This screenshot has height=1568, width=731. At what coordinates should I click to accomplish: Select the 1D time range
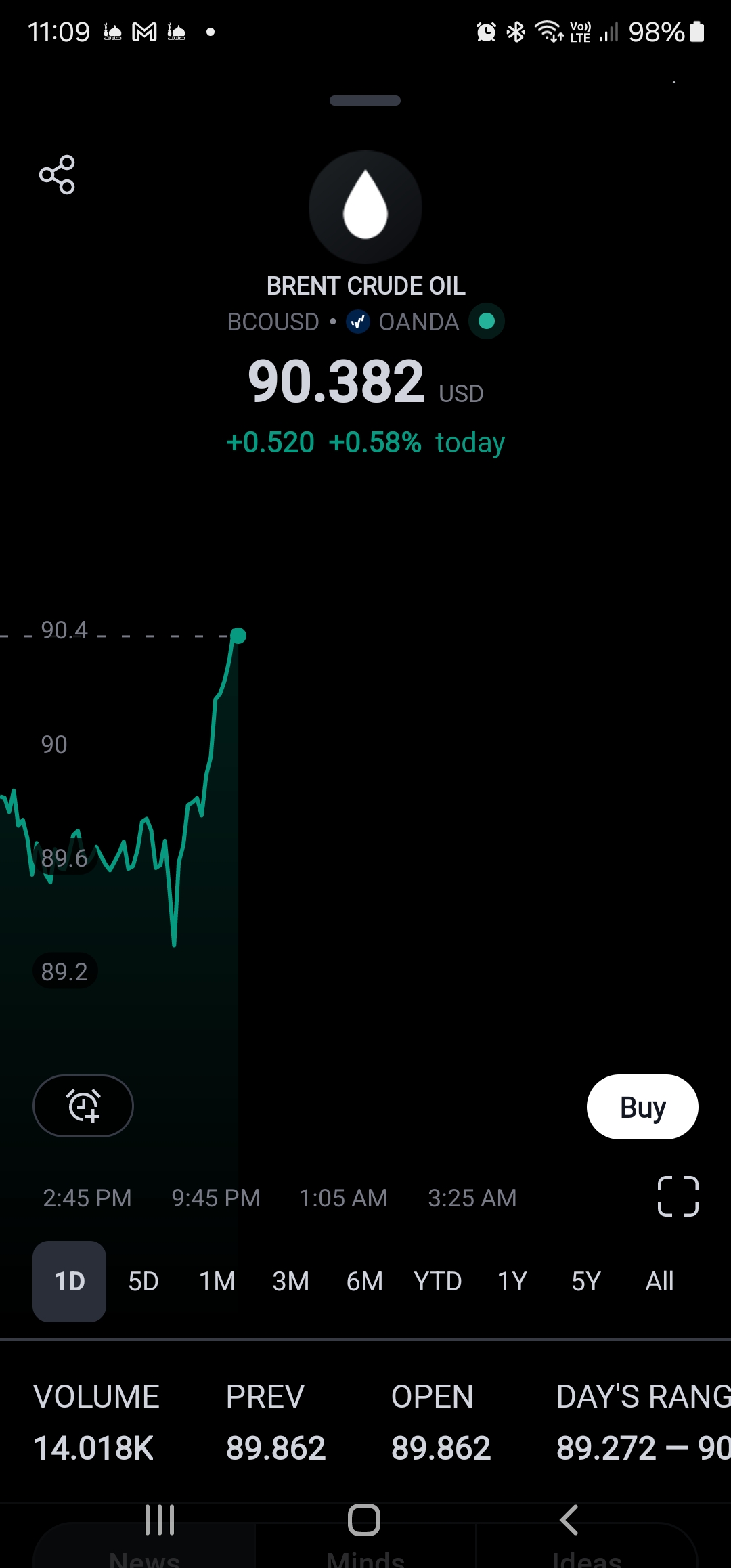[69, 1282]
